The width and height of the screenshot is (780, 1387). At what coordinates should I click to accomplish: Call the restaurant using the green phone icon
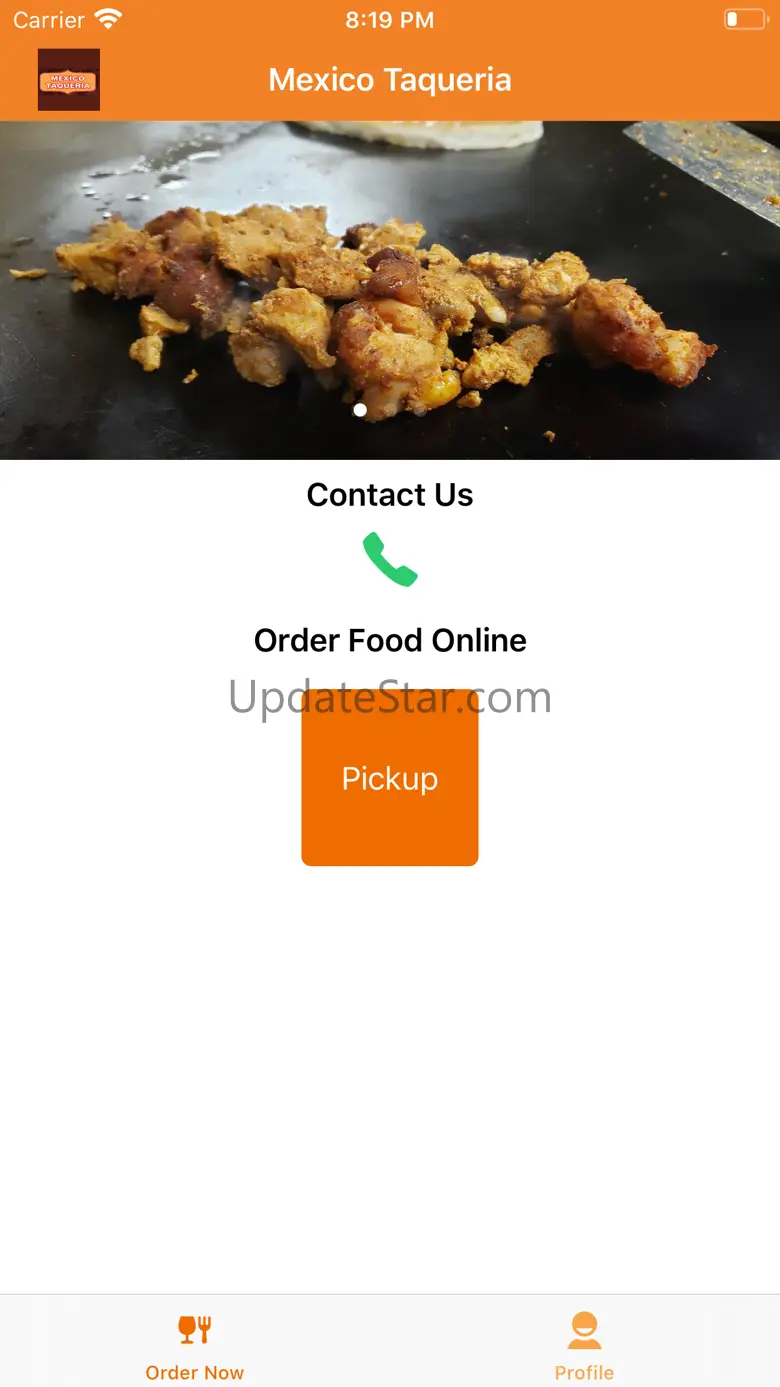(x=390, y=560)
